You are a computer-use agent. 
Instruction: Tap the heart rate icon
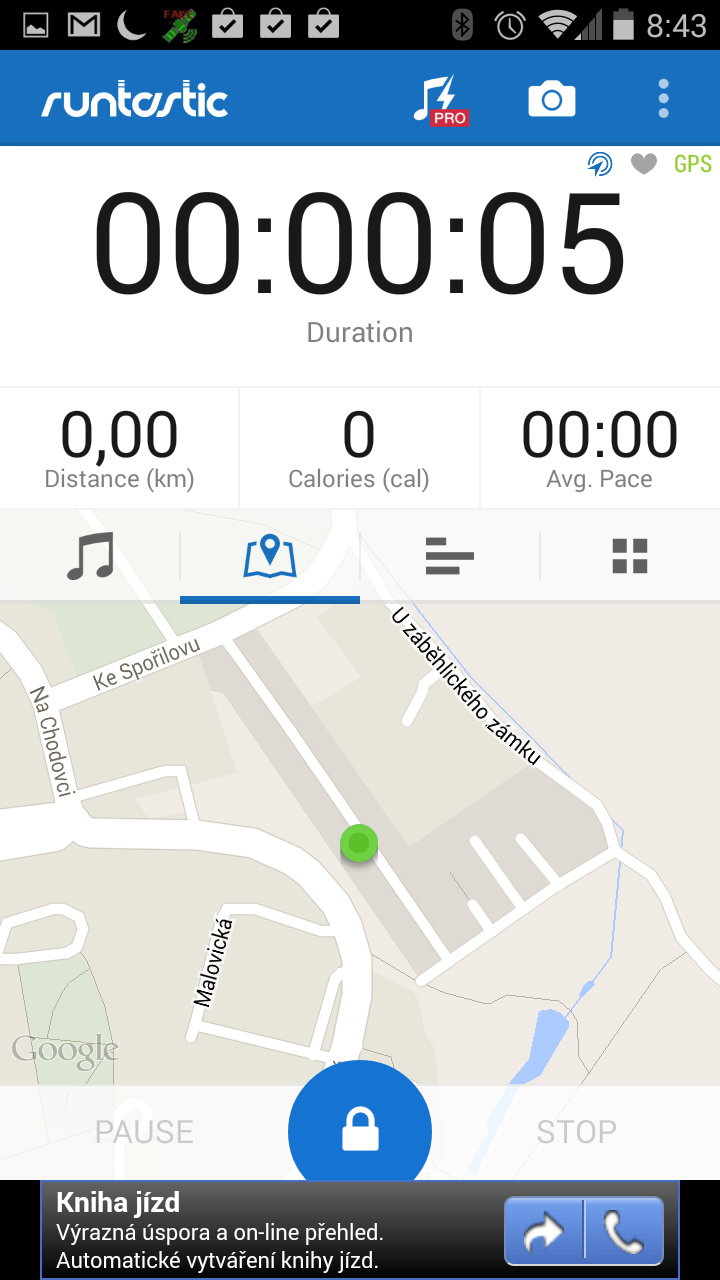tap(644, 164)
